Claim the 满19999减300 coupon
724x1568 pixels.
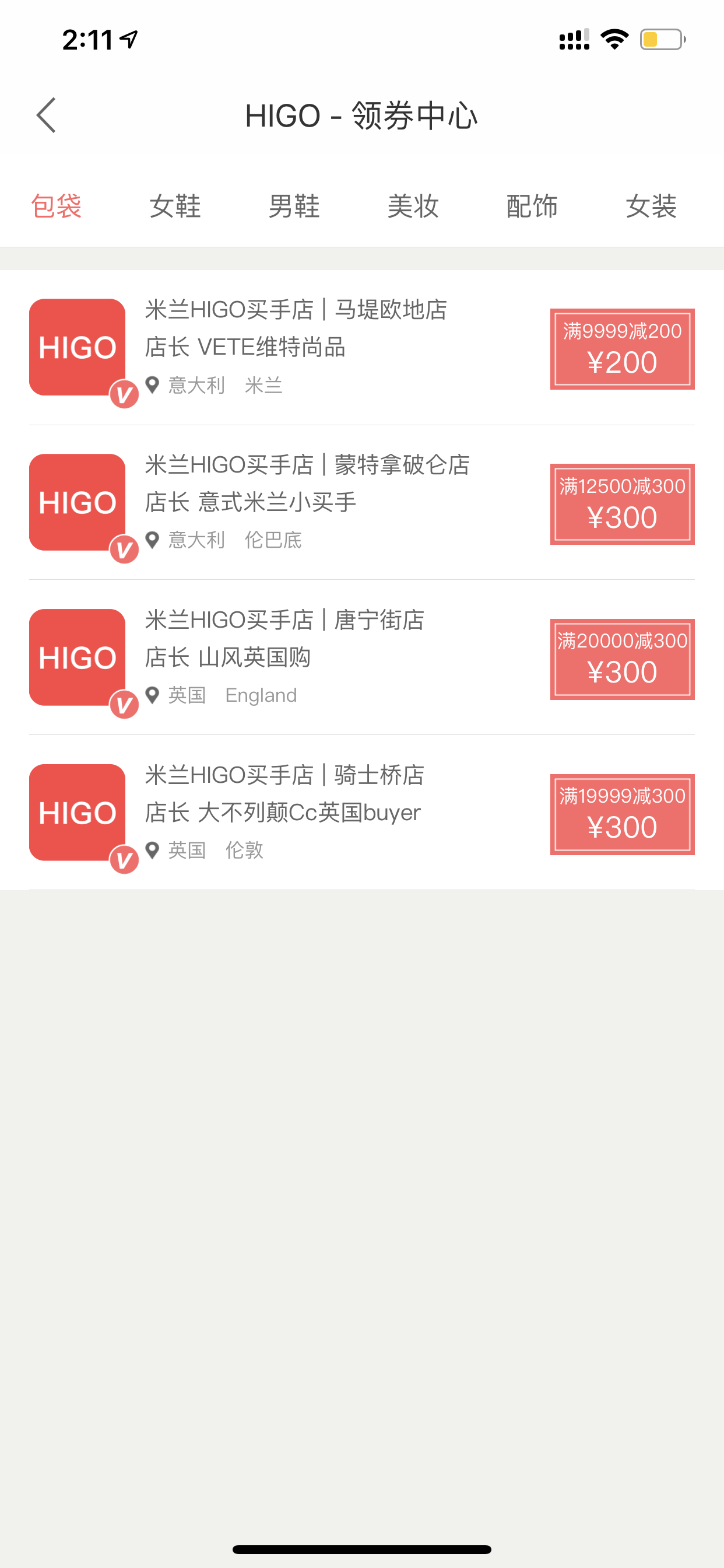pyautogui.click(x=623, y=814)
